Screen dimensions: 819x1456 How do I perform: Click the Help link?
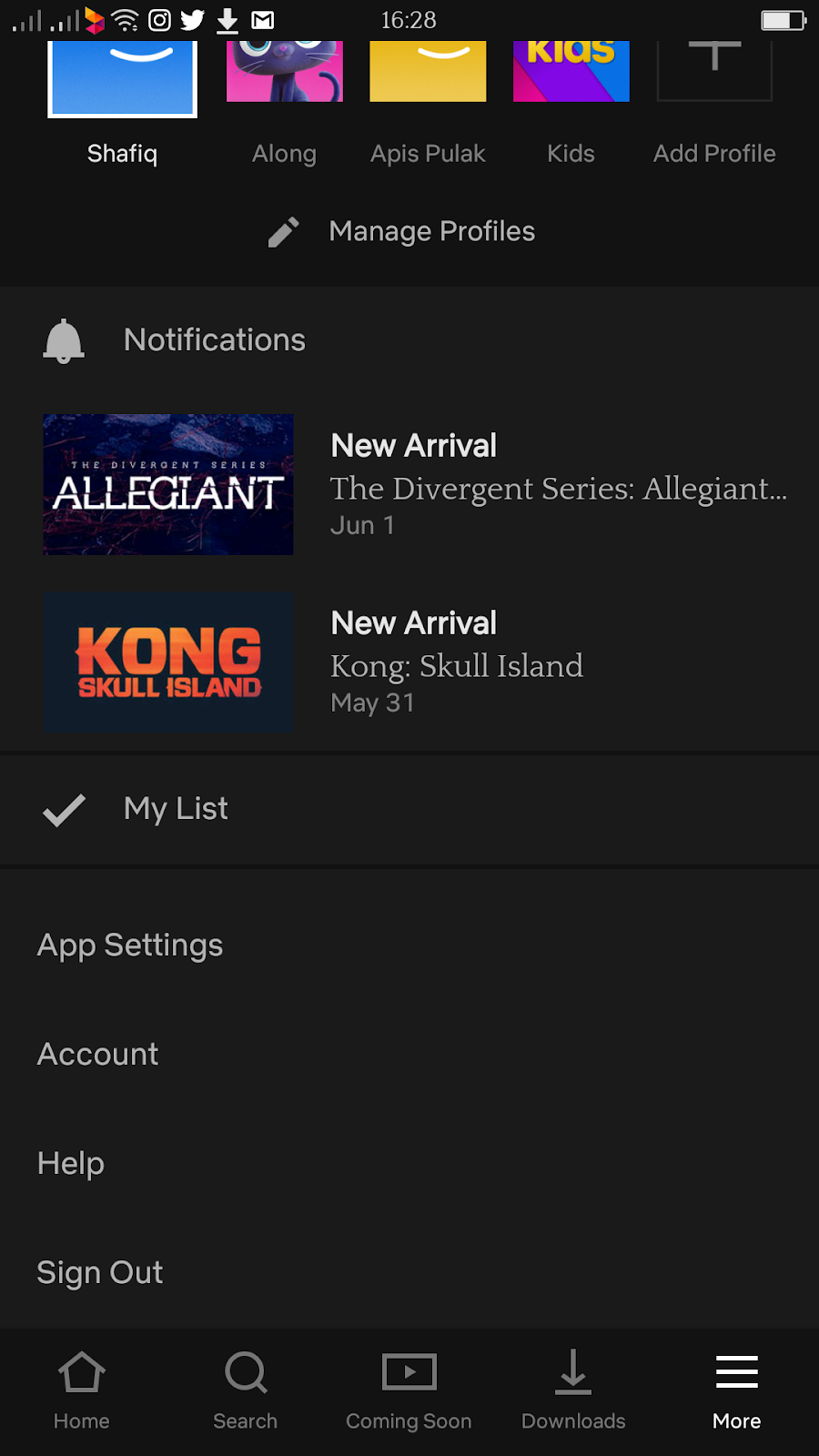pyautogui.click(x=70, y=1163)
